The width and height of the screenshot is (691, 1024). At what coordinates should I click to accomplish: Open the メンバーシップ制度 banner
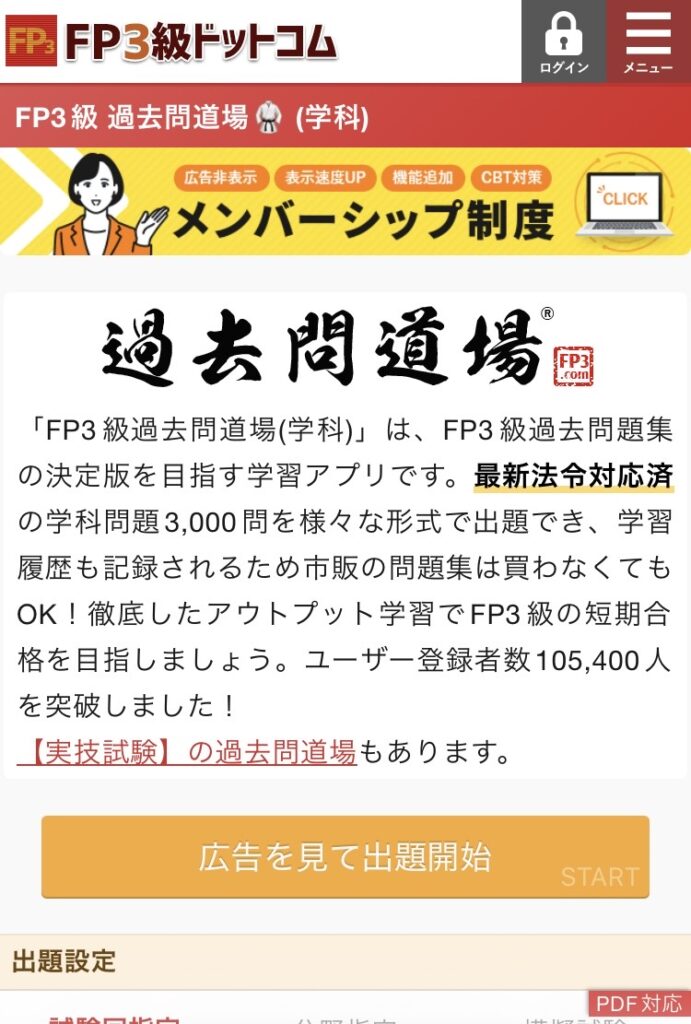(345, 202)
